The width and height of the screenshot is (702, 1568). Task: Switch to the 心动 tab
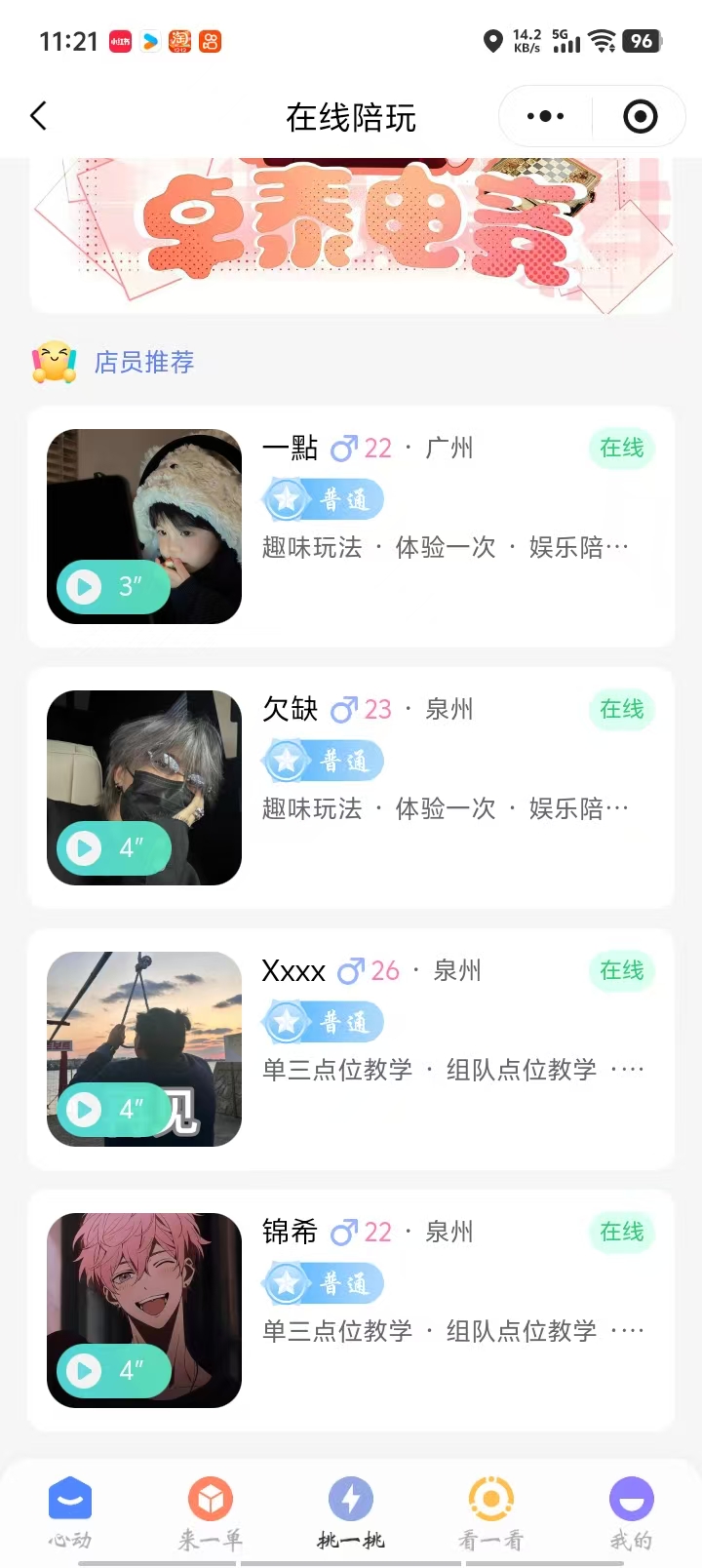click(x=70, y=1513)
